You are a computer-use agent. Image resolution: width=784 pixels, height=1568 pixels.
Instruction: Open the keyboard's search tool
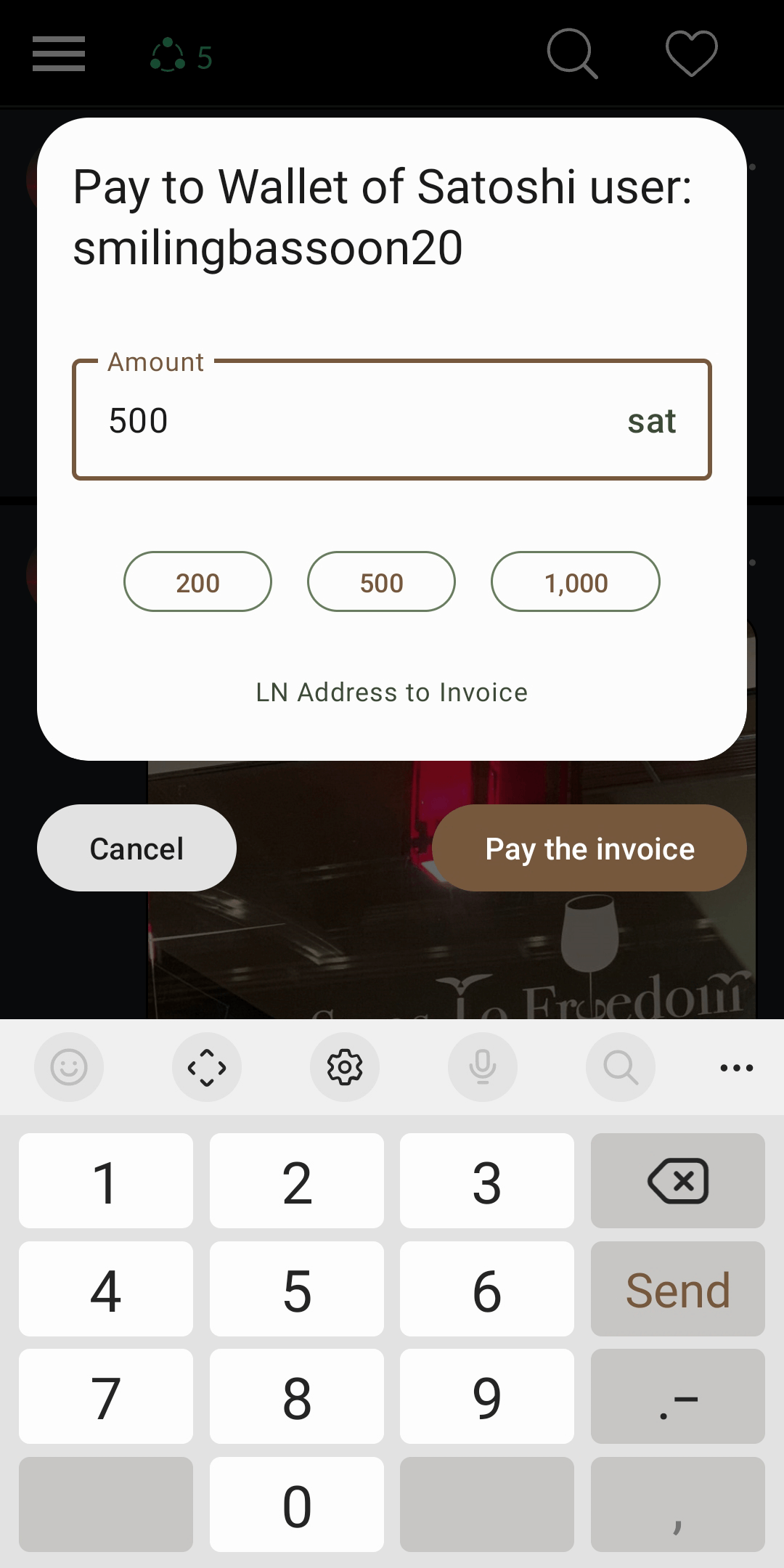click(621, 1067)
